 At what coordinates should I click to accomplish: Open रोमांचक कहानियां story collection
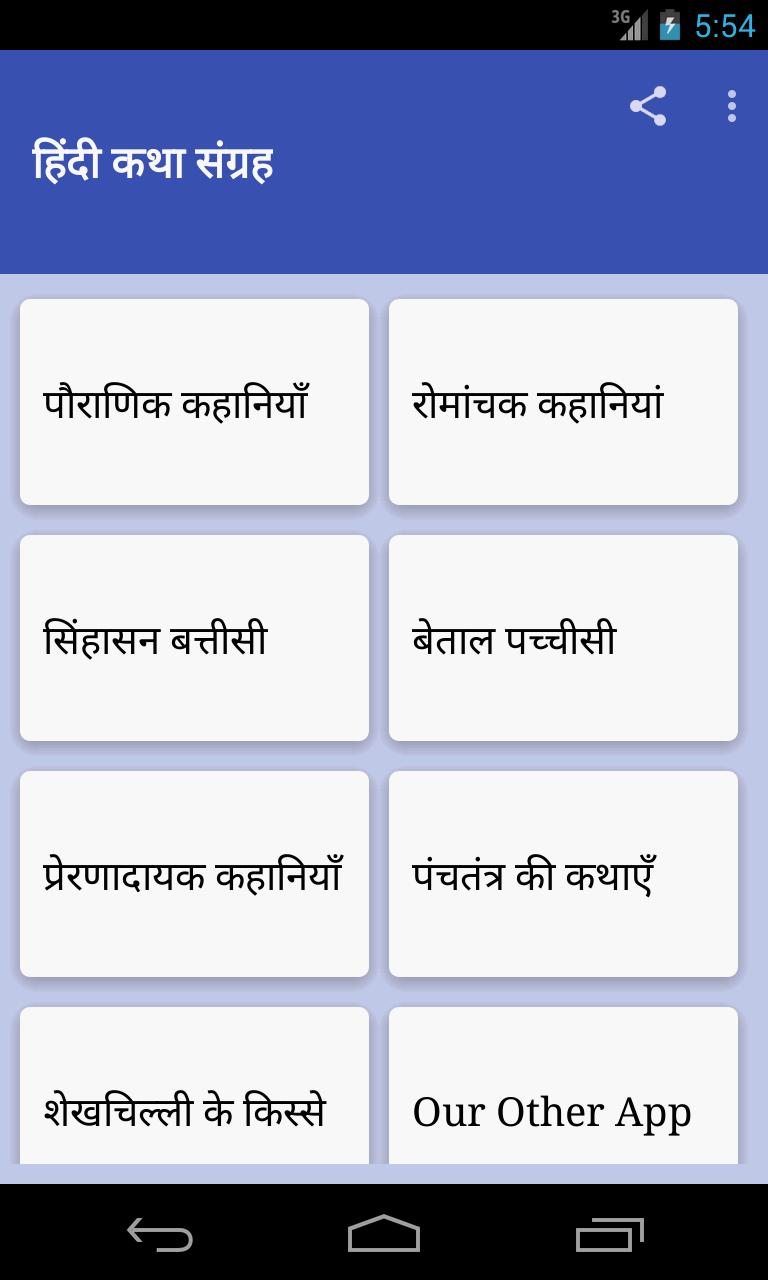(x=563, y=403)
